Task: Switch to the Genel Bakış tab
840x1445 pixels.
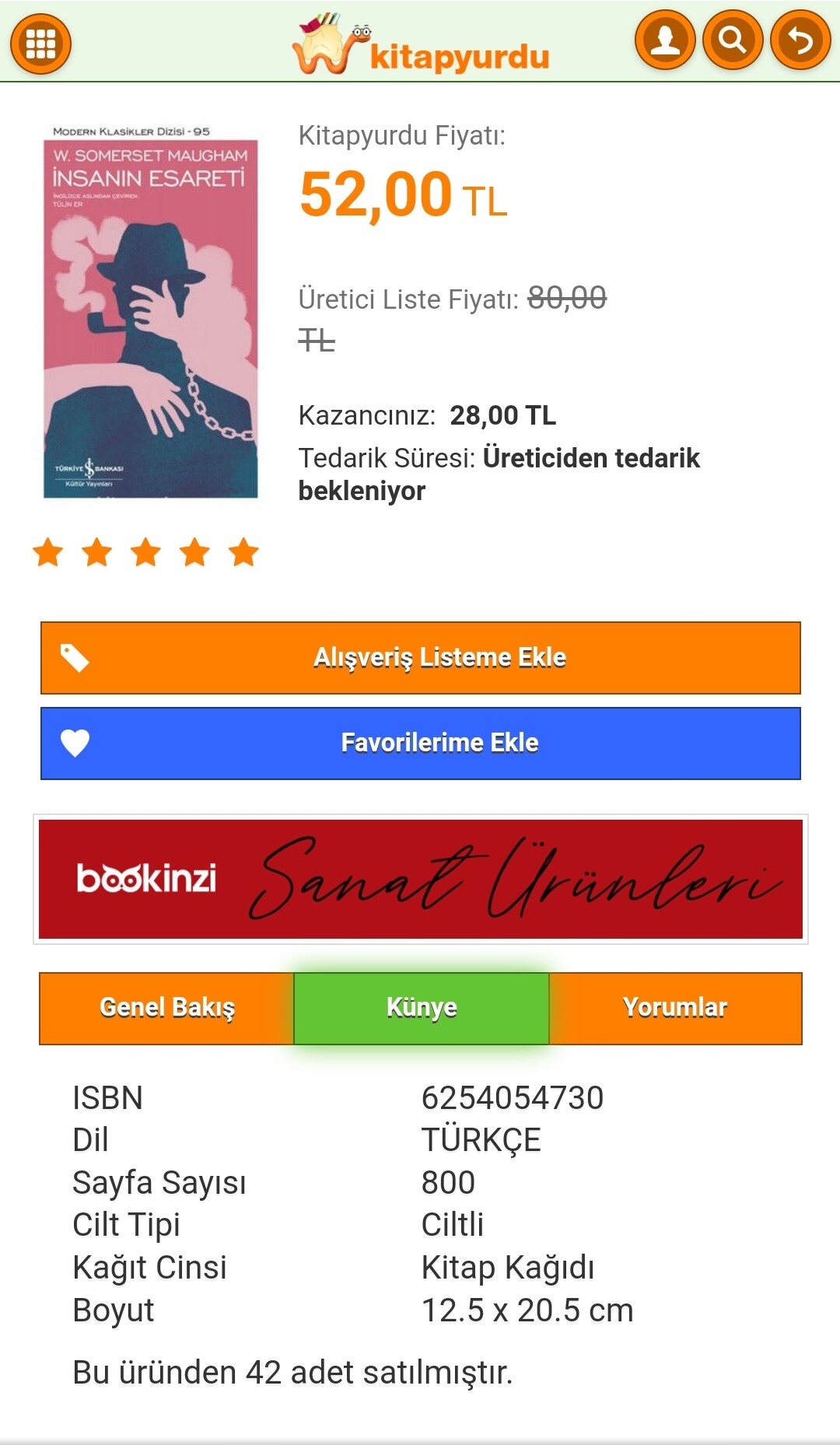Action: point(166,1008)
